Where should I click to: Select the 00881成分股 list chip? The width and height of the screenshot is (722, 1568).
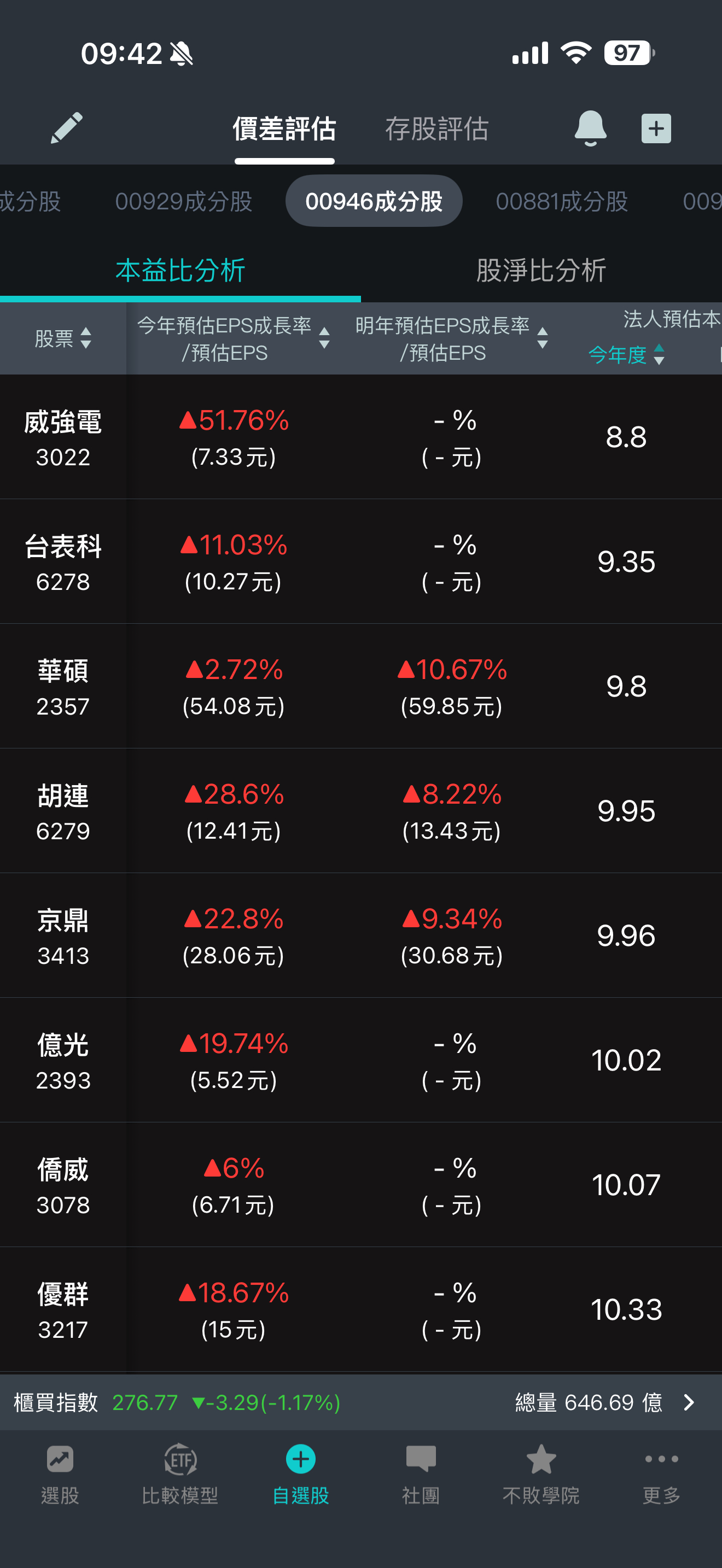pyautogui.click(x=561, y=201)
